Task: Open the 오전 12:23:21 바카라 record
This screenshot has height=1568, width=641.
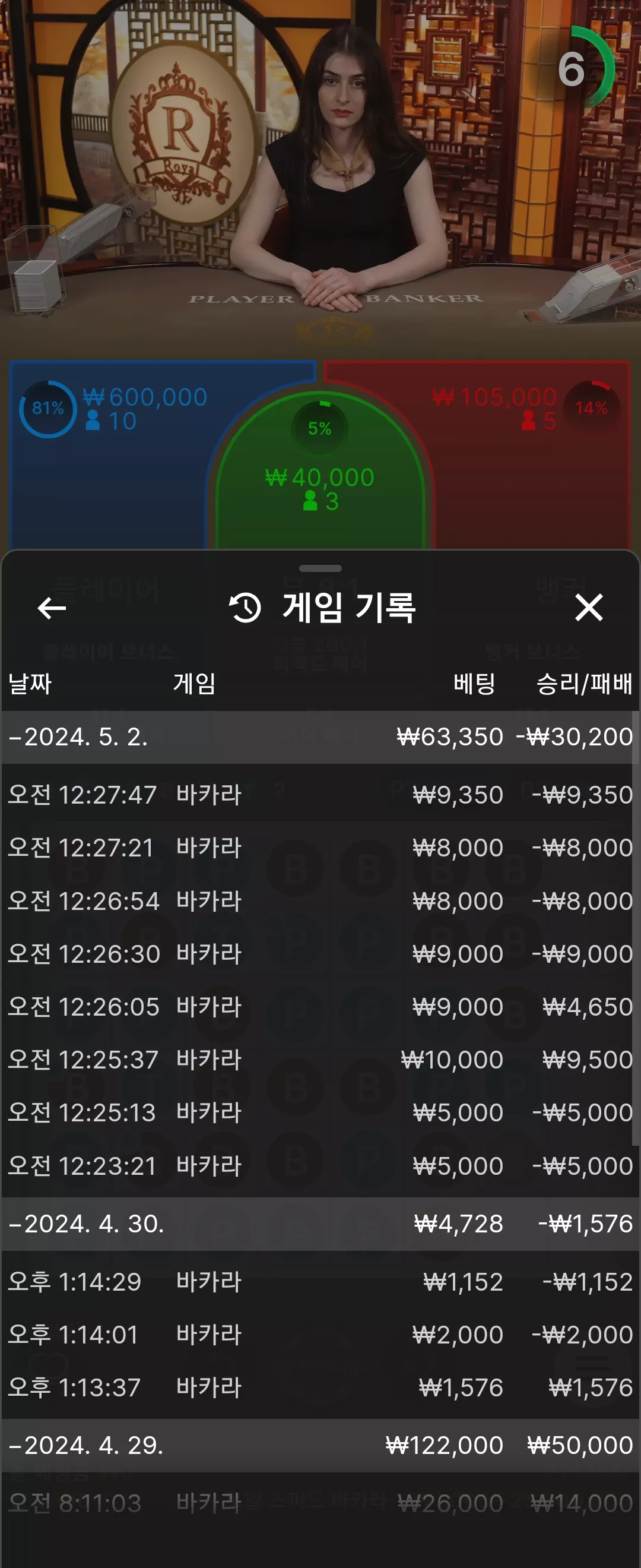Action: click(x=320, y=1166)
